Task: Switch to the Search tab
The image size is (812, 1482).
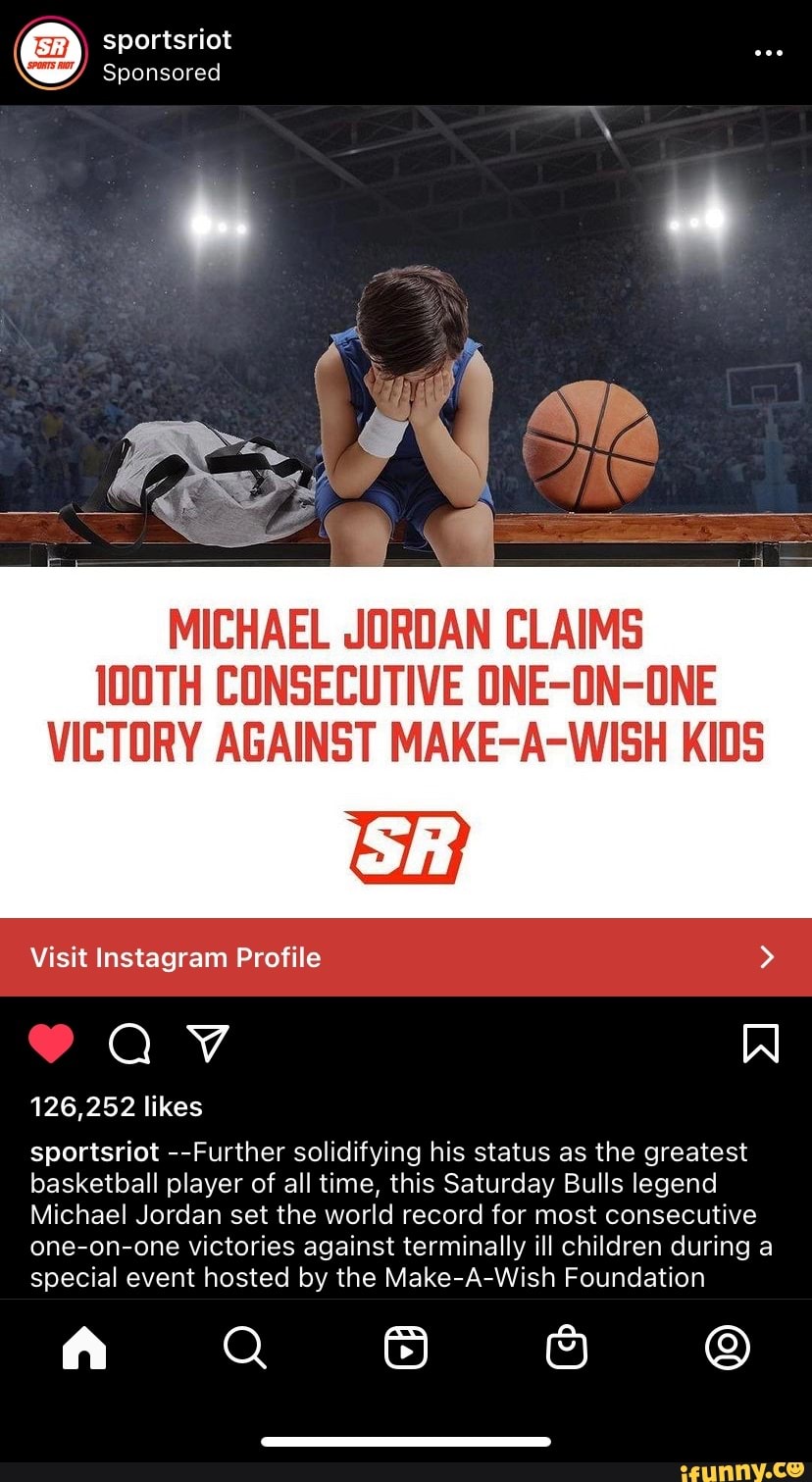Action: [244, 1348]
